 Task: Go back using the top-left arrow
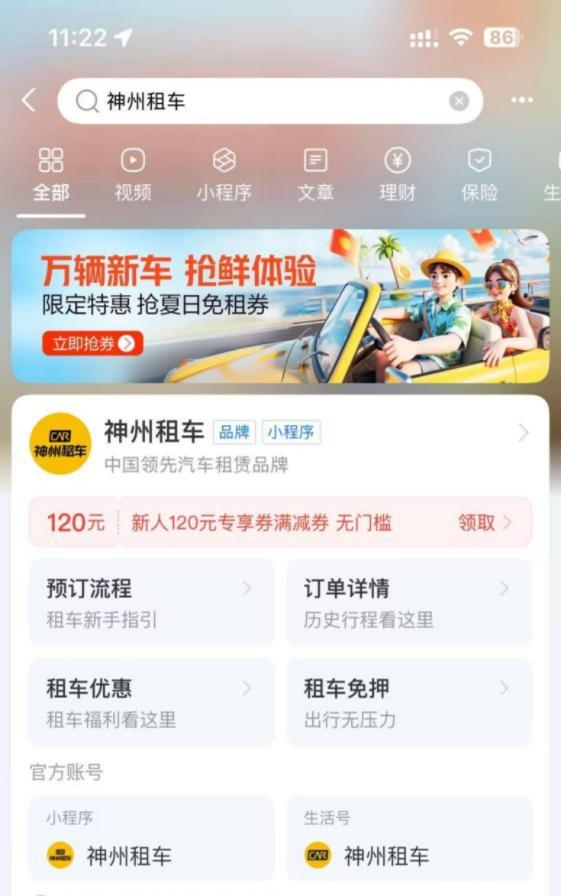[29, 101]
